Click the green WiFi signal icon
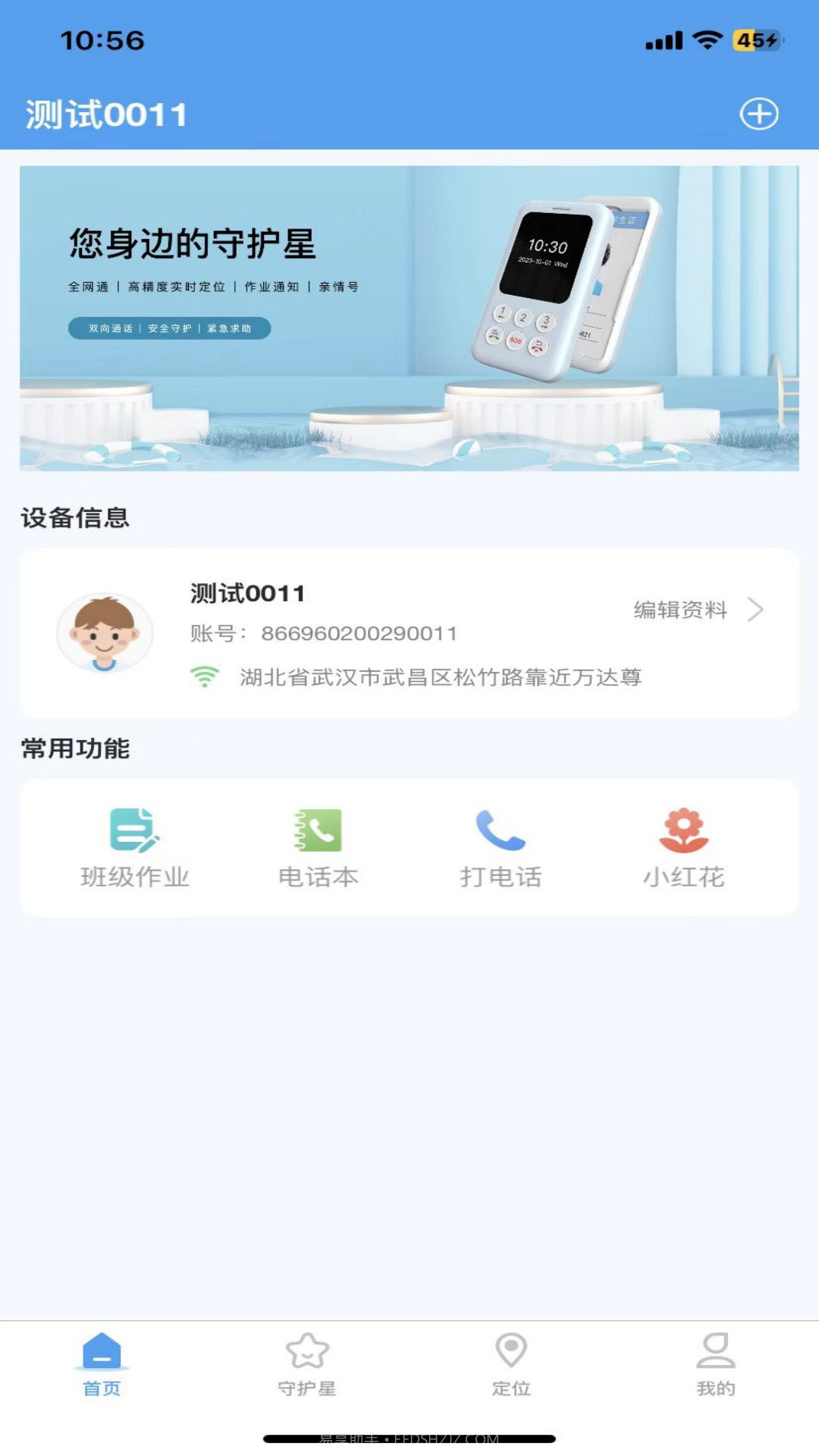 coord(203,679)
